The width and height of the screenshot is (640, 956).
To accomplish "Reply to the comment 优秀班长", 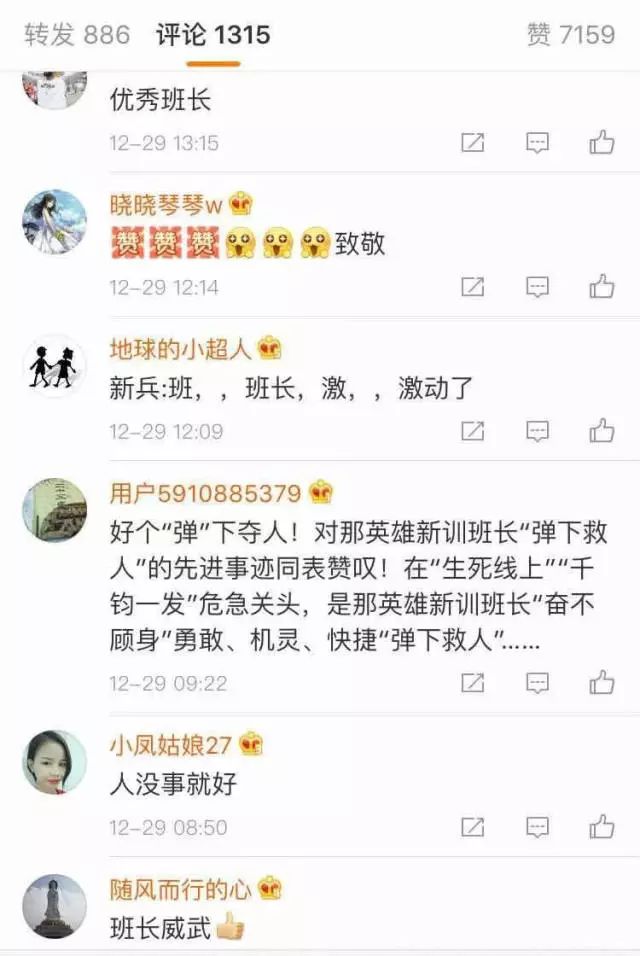I will [538, 143].
